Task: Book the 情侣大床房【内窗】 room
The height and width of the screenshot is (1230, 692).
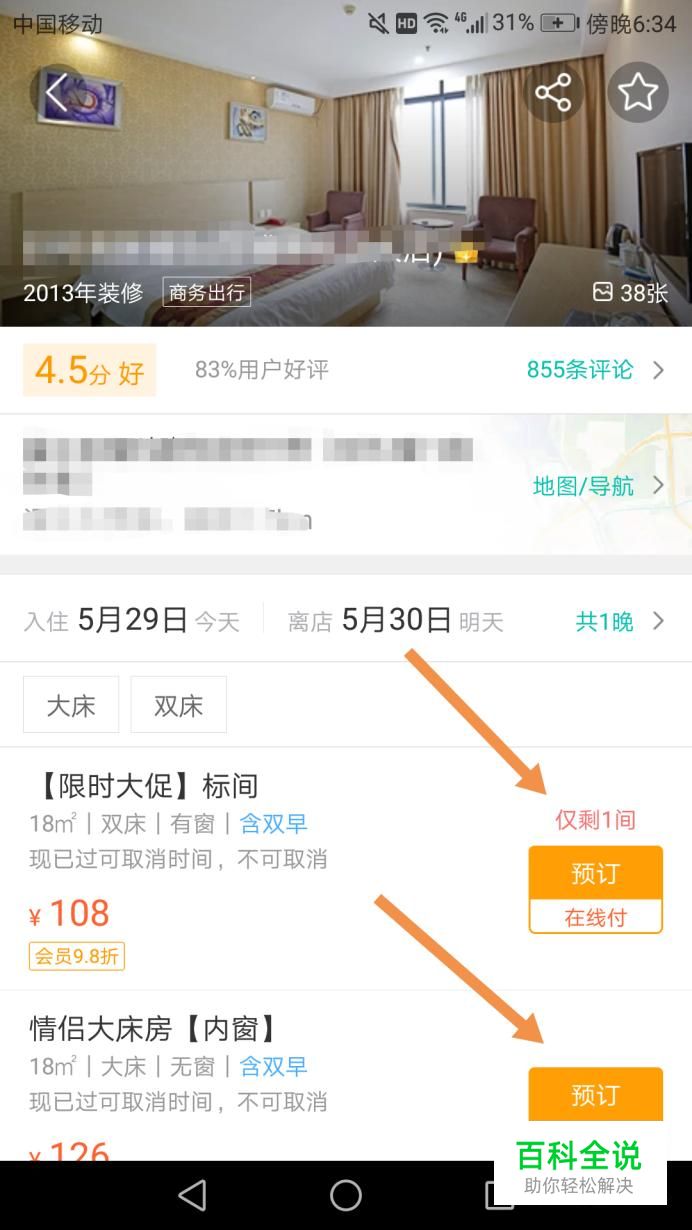Action: [595, 1094]
